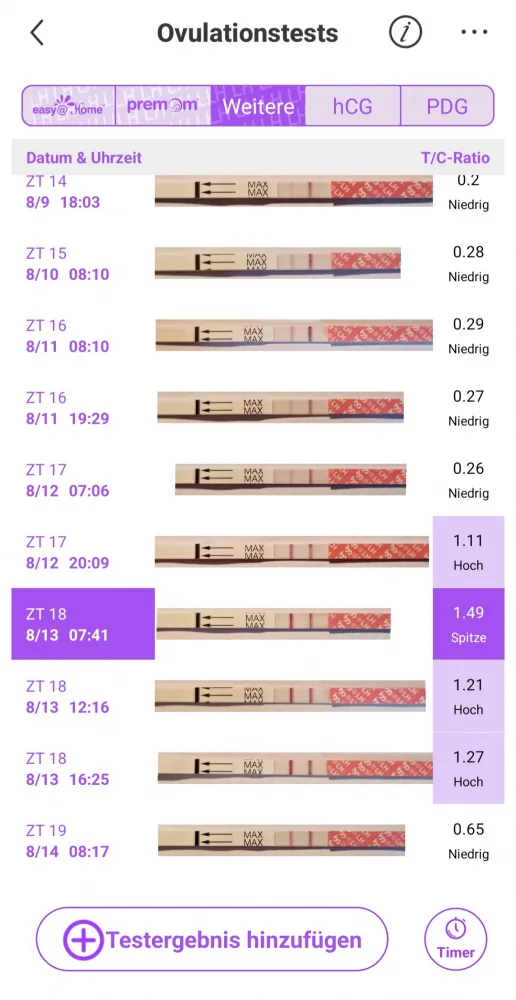Open the test entry from 8/11 19:29

click(258, 408)
